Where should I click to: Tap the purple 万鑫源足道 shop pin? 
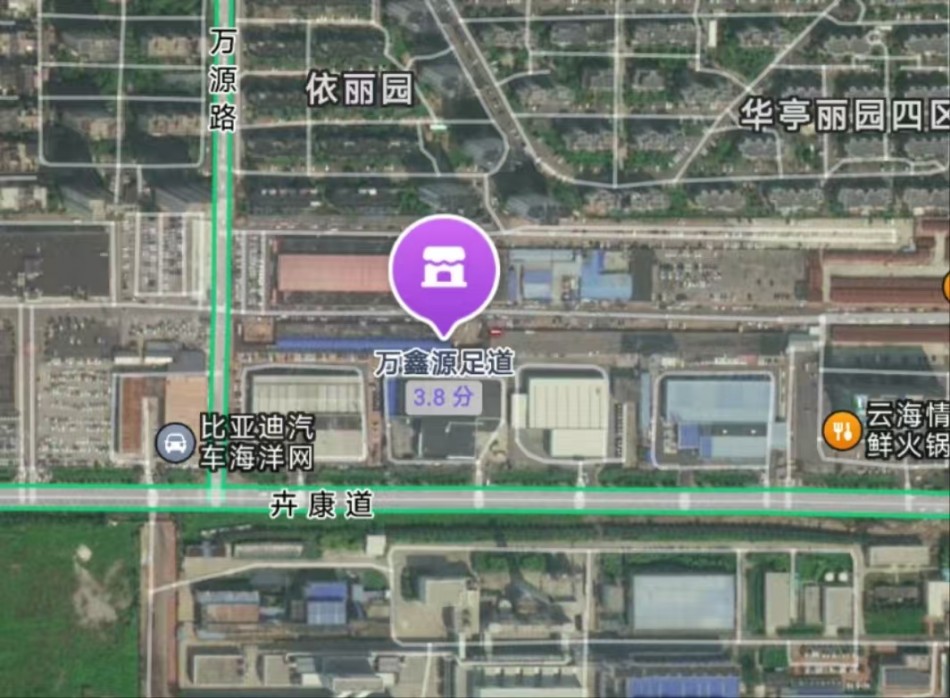click(x=444, y=268)
